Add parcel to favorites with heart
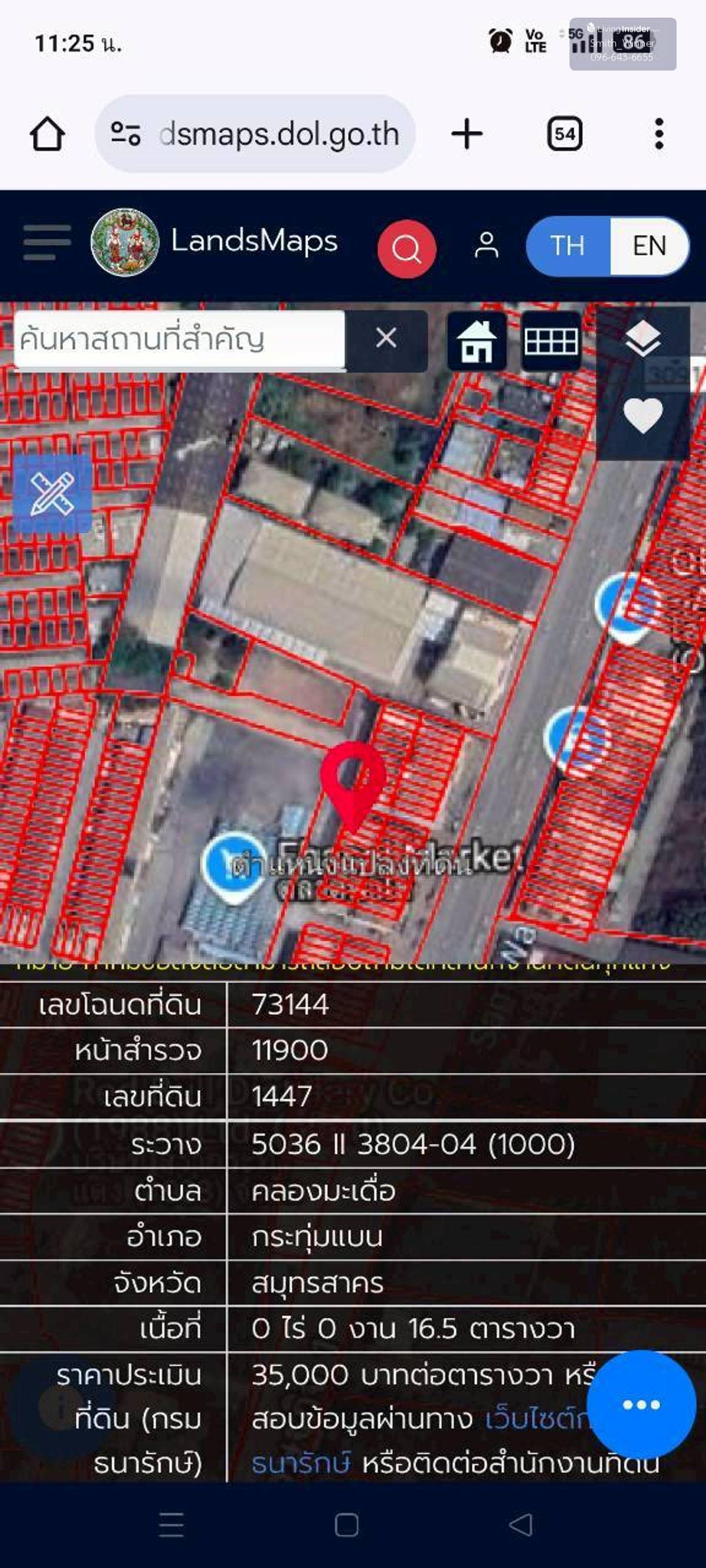The height and width of the screenshot is (1568, 706). tap(642, 415)
